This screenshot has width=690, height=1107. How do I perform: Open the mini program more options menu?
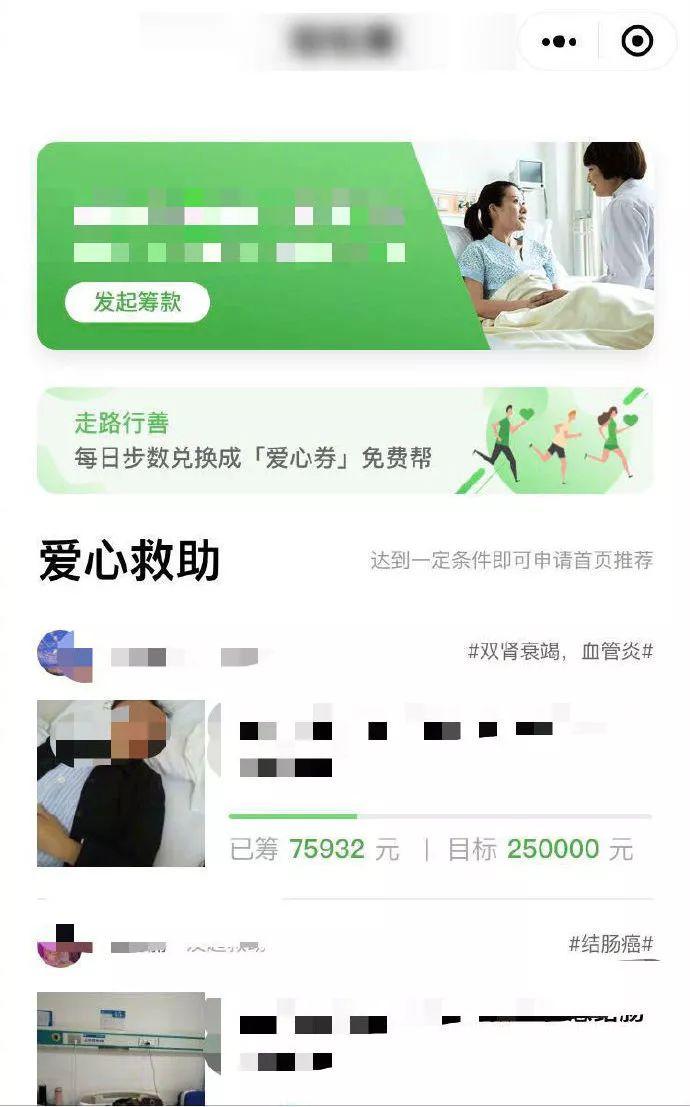pyautogui.click(x=559, y=41)
